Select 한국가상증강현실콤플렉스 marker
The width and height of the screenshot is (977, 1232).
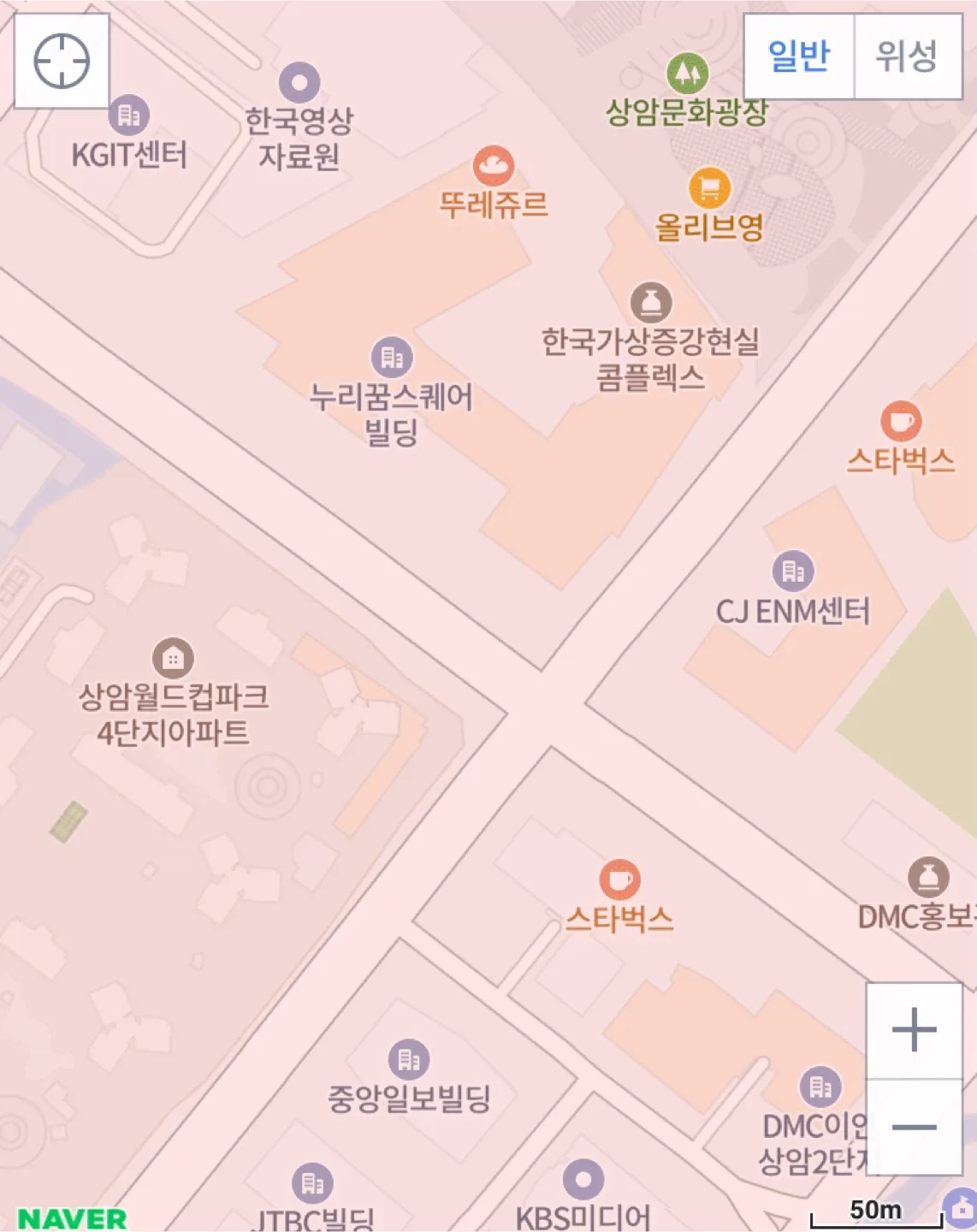(651, 303)
